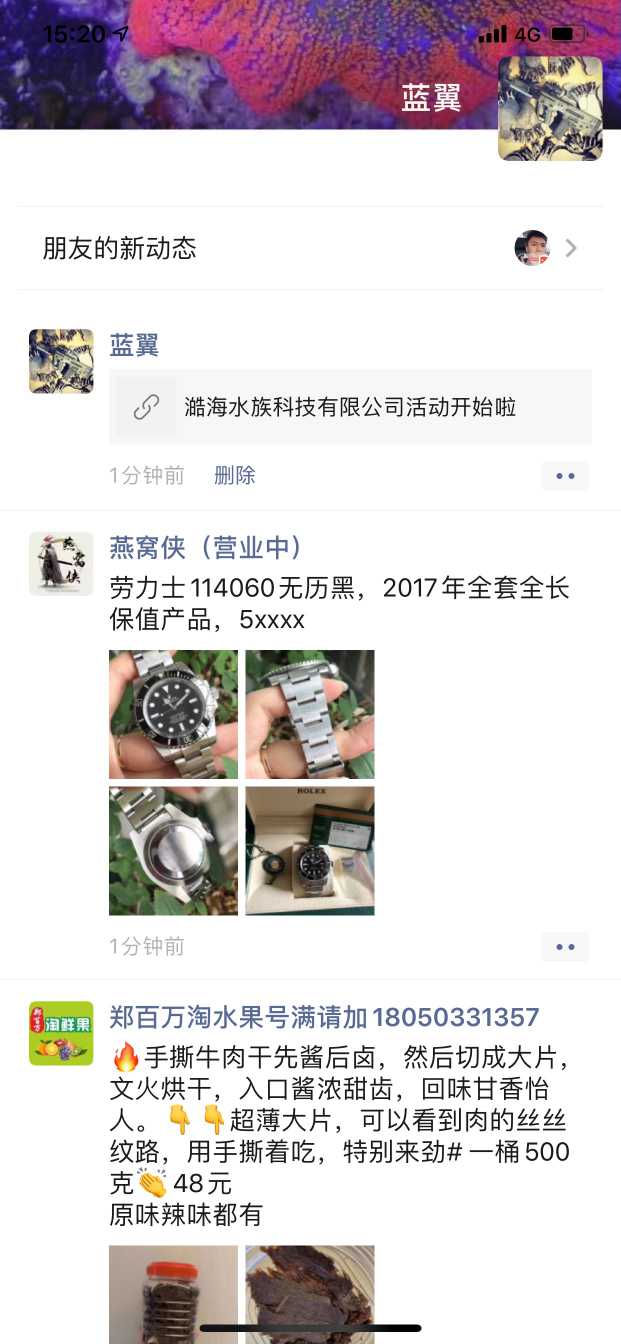Tap 删除 to delete 蓝翼's post
The width and height of the screenshot is (621, 1344).
click(234, 475)
